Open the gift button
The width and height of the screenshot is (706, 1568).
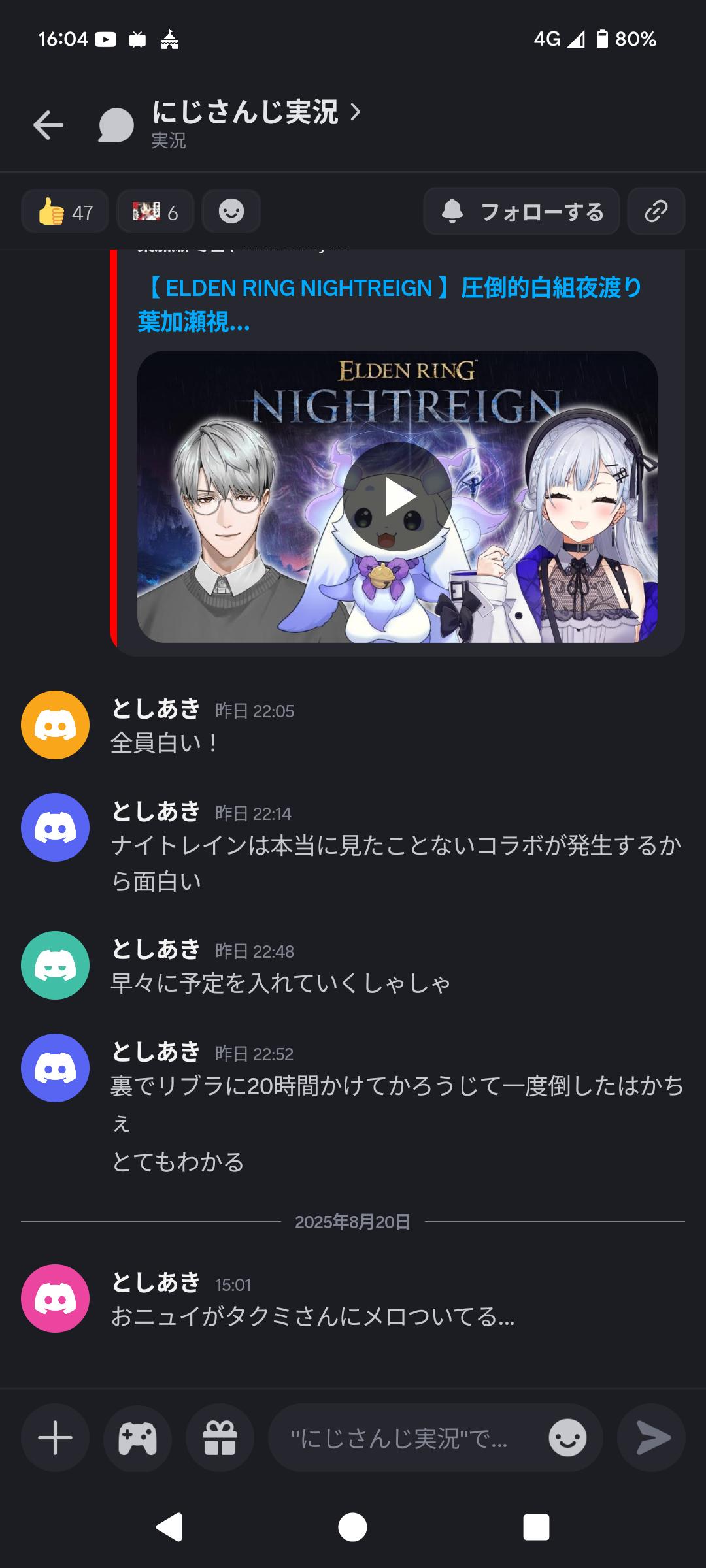(x=220, y=1438)
